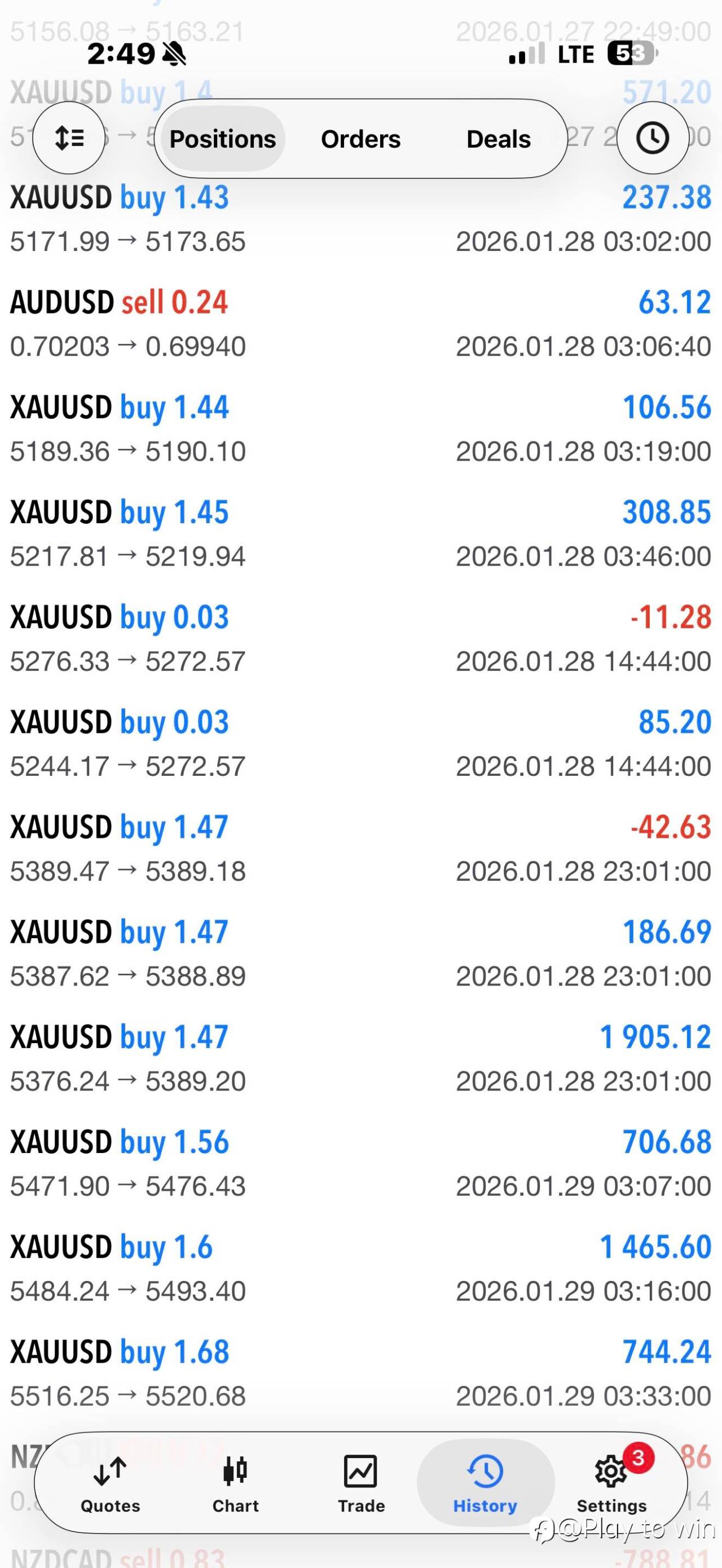Open the history period clock icon
Image resolution: width=722 pixels, height=1568 pixels.
coord(653,138)
